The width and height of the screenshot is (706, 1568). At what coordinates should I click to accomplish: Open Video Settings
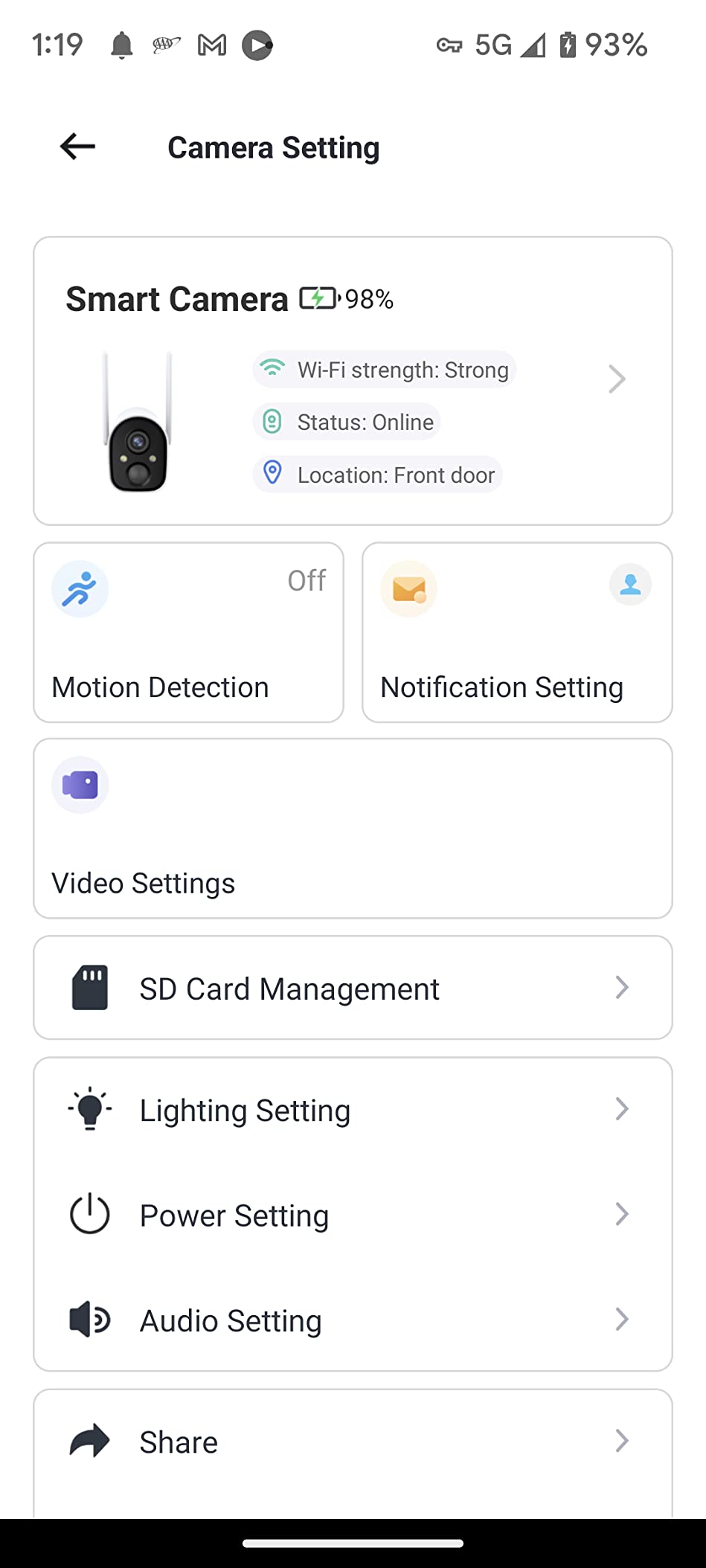point(353,829)
